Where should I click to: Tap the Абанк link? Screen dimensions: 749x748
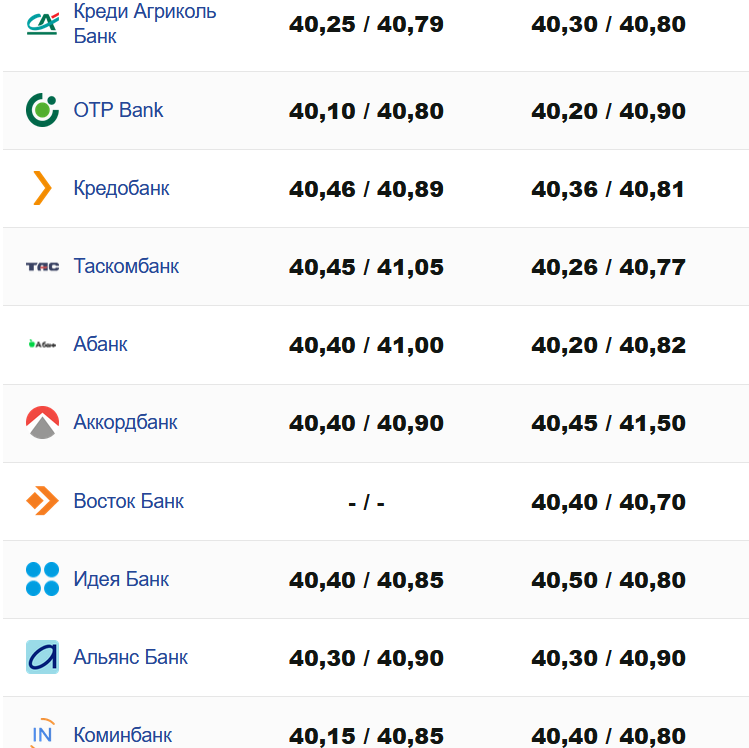[100, 344]
